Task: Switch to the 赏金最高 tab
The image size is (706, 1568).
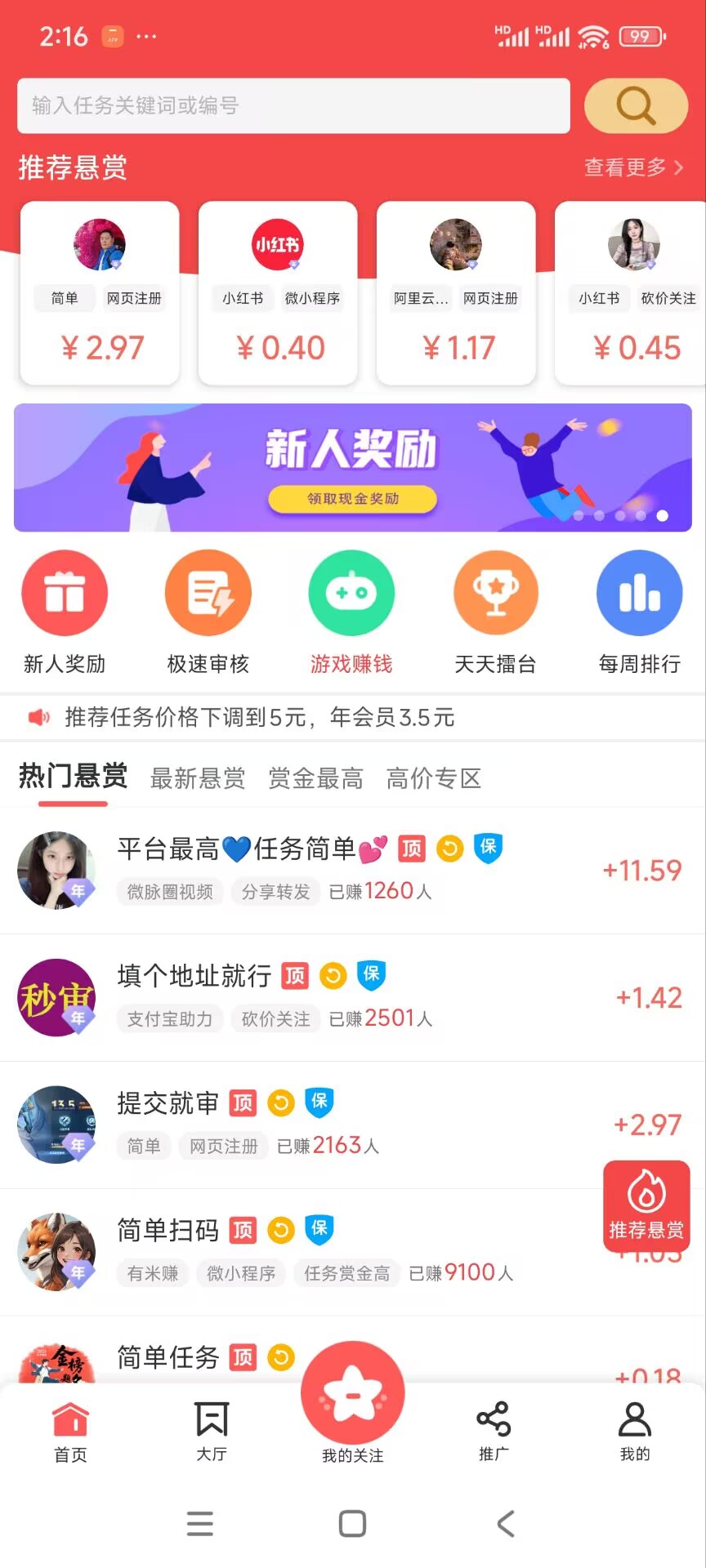Action: [315, 778]
